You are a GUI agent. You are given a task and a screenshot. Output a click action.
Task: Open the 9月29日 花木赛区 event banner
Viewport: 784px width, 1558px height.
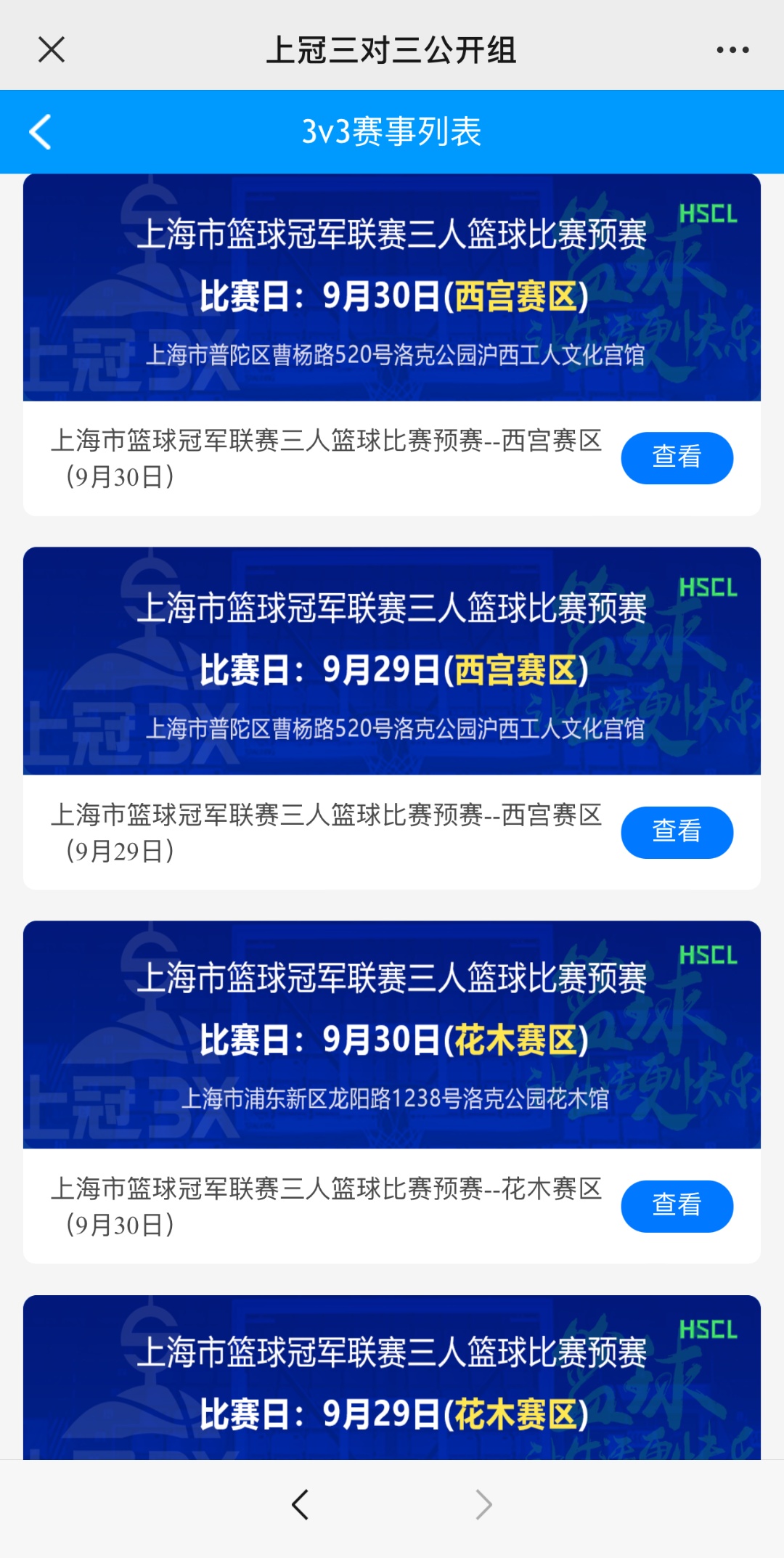click(x=392, y=1379)
